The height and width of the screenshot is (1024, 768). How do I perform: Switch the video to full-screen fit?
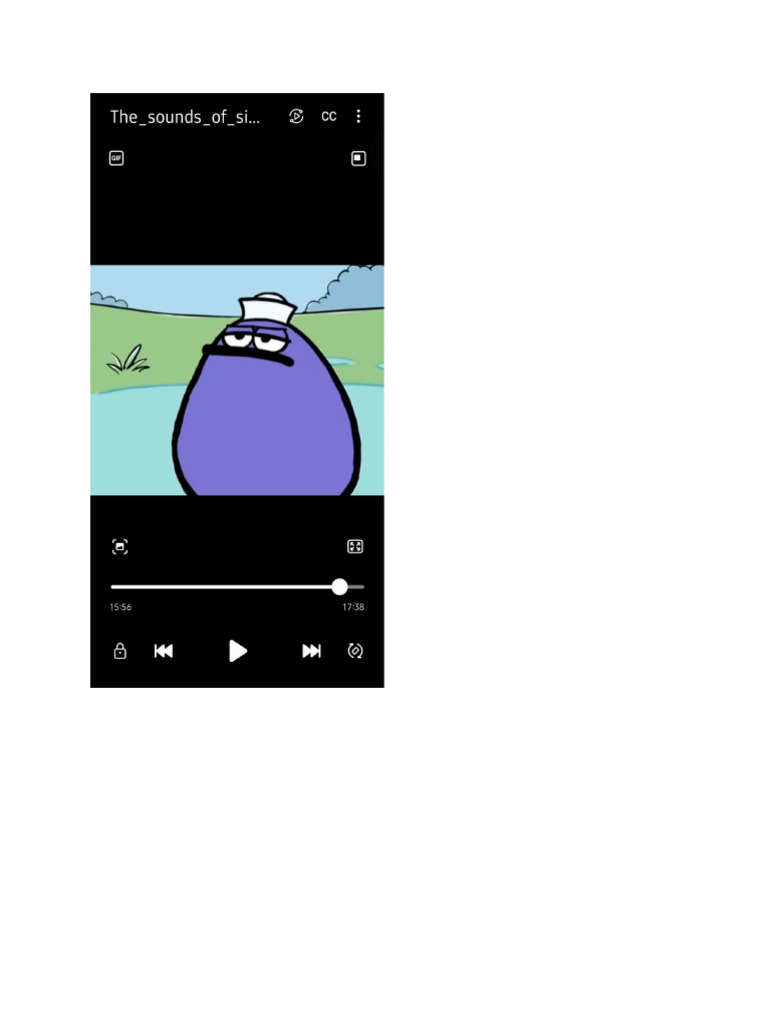tap(355, 547)
